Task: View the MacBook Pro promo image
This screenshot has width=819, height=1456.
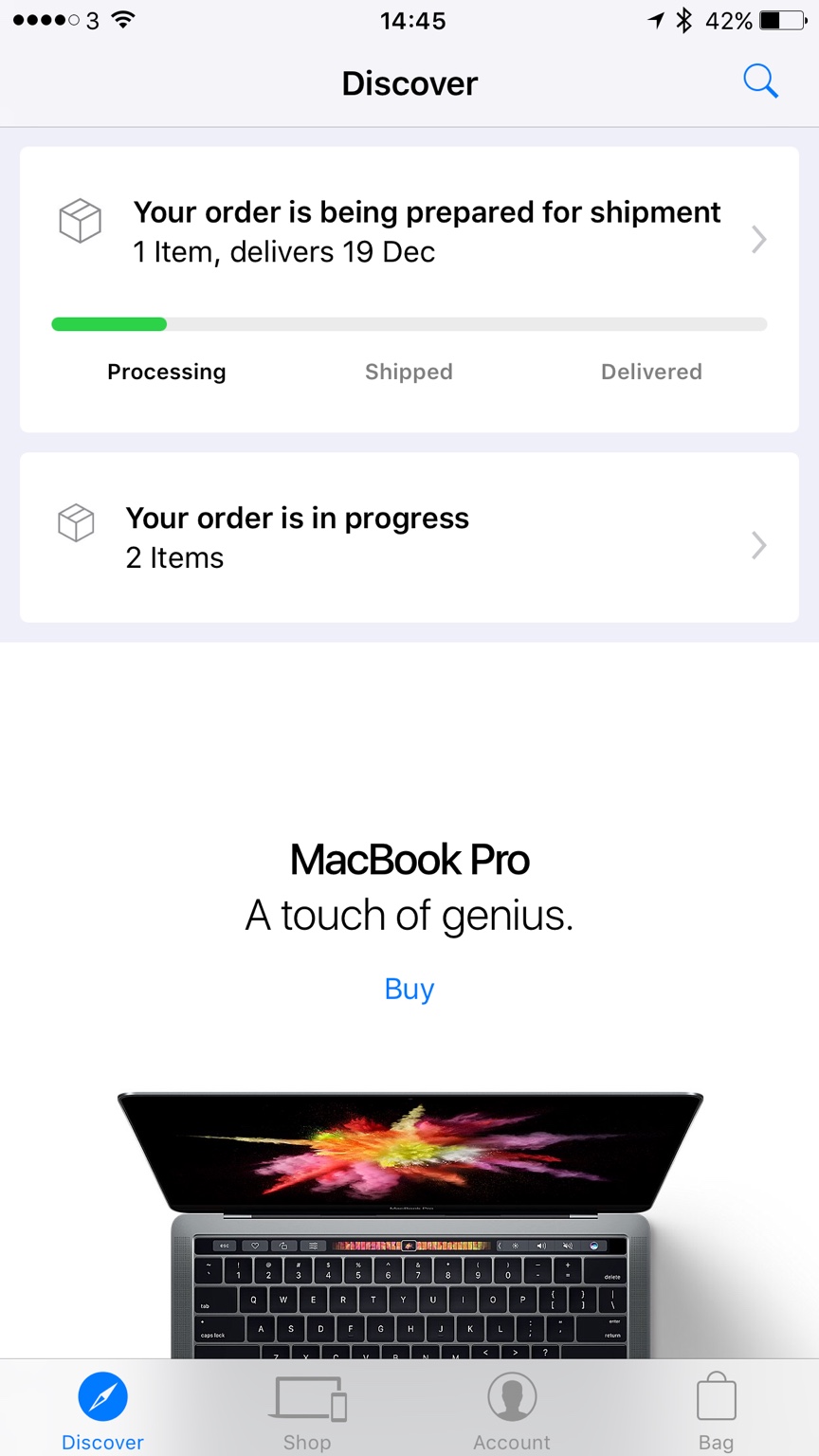Action: pos(409,1223)
